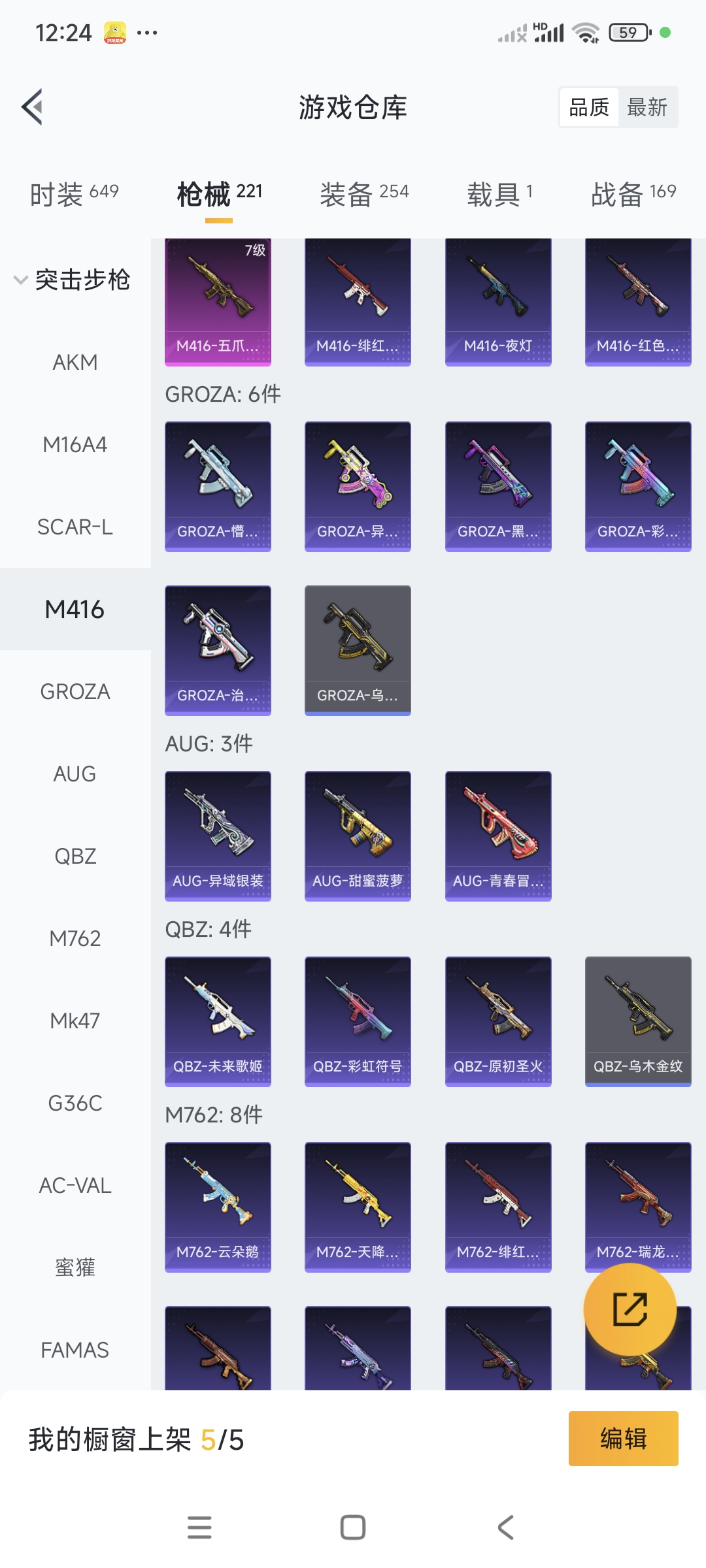Tap the floating share button
The width and height of the screenshot is (706, 1568).
[x=630, y=1309]
